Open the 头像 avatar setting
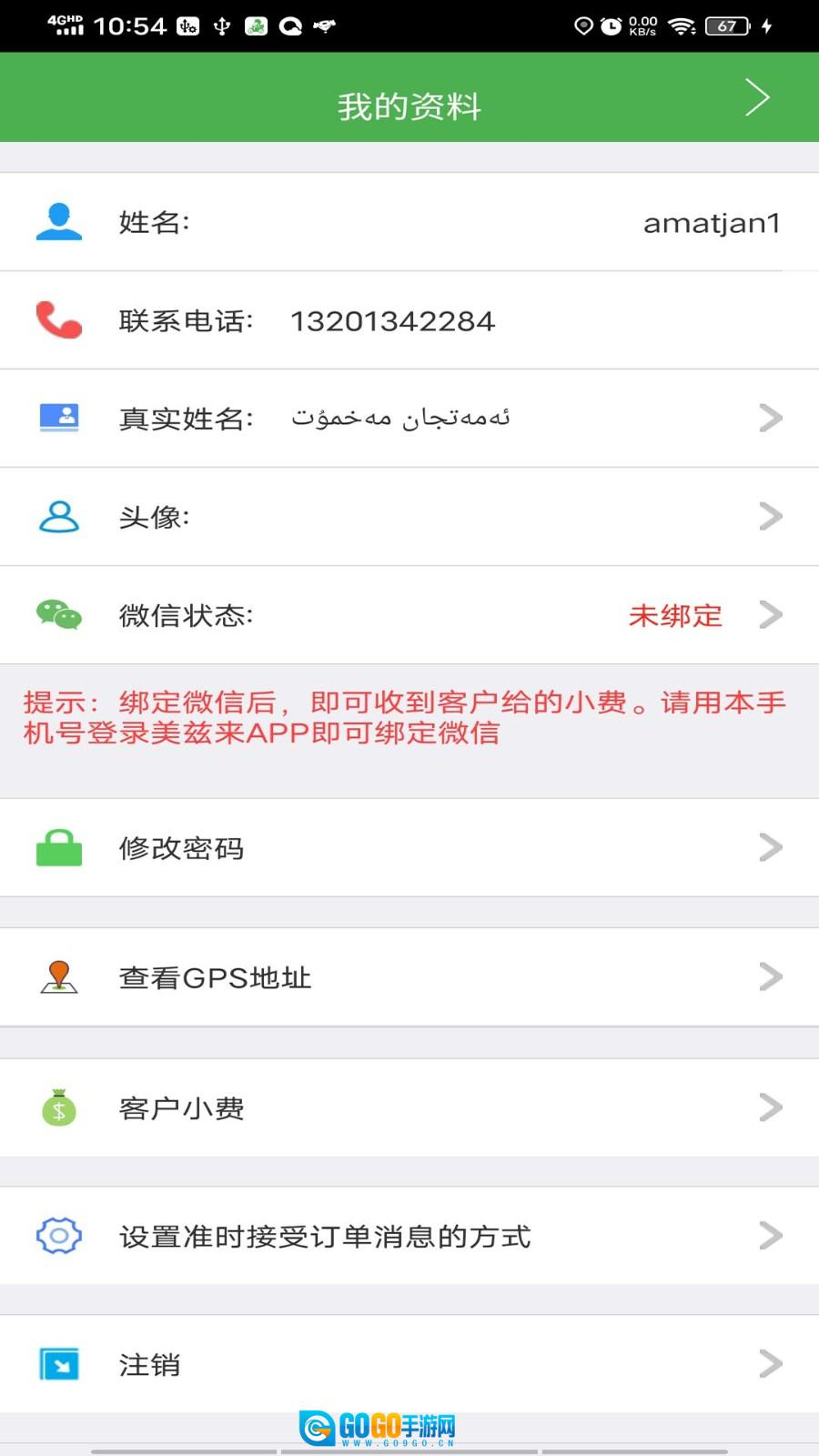Screen dimensions: 819x1456 (x=409, y=517)
